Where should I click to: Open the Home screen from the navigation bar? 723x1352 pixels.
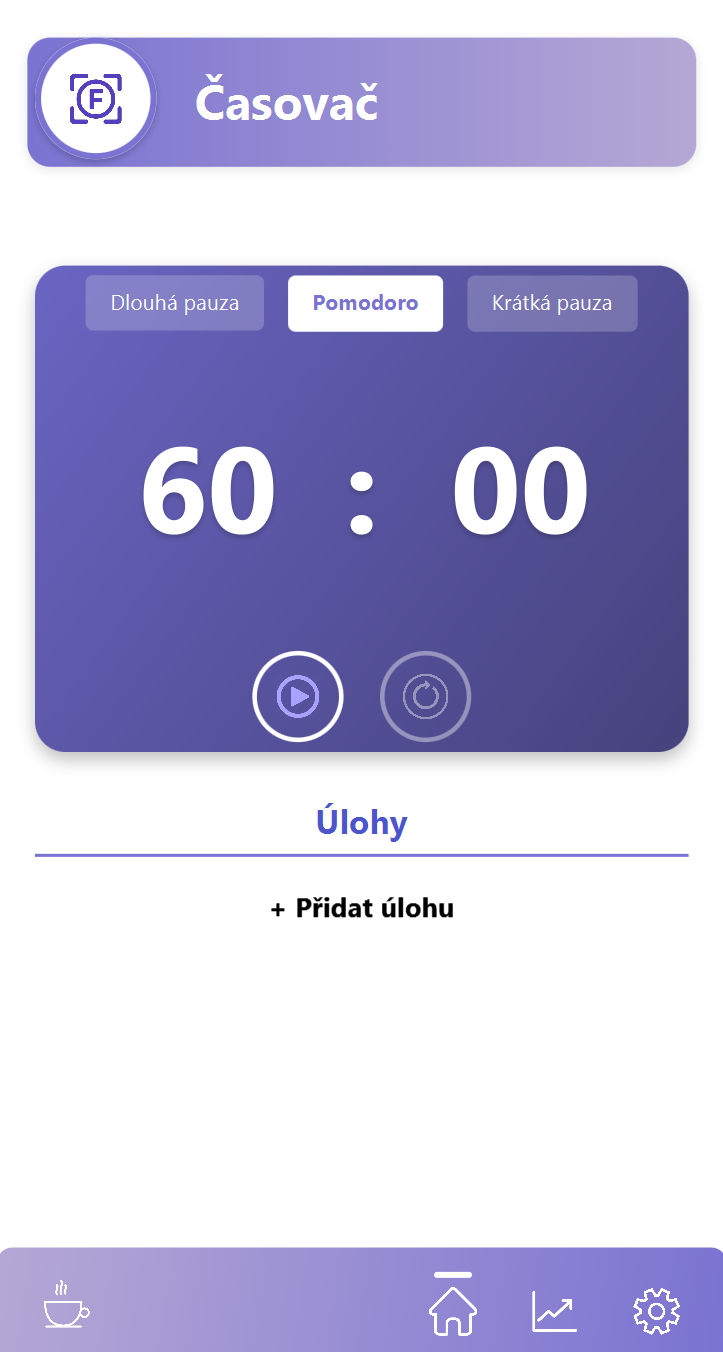(453, 1310)
